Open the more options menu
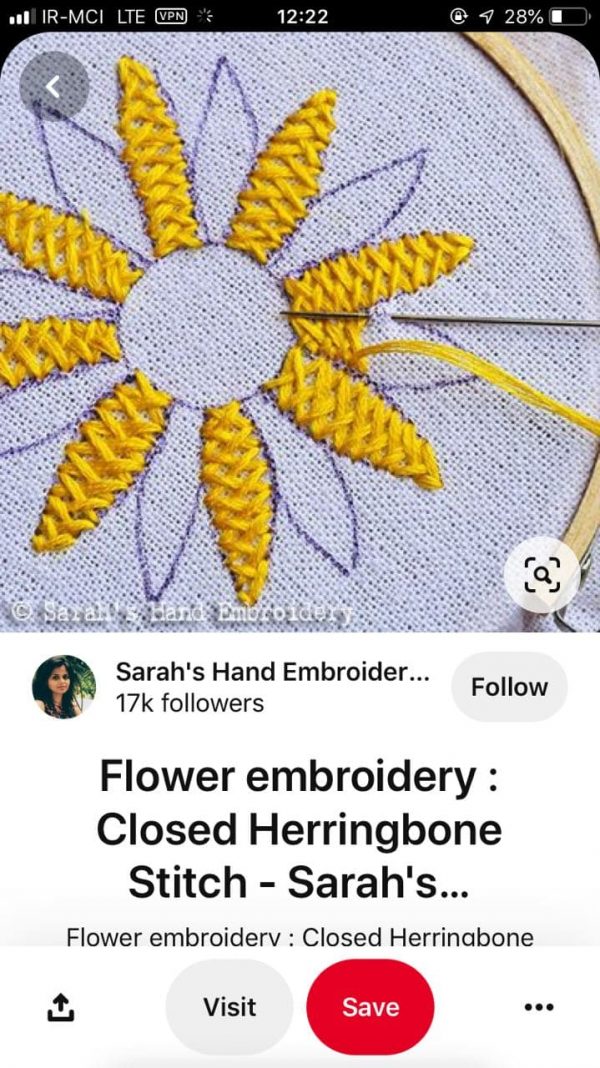This screenshot has width=600, height=1068. click(x=539, y=1007)
